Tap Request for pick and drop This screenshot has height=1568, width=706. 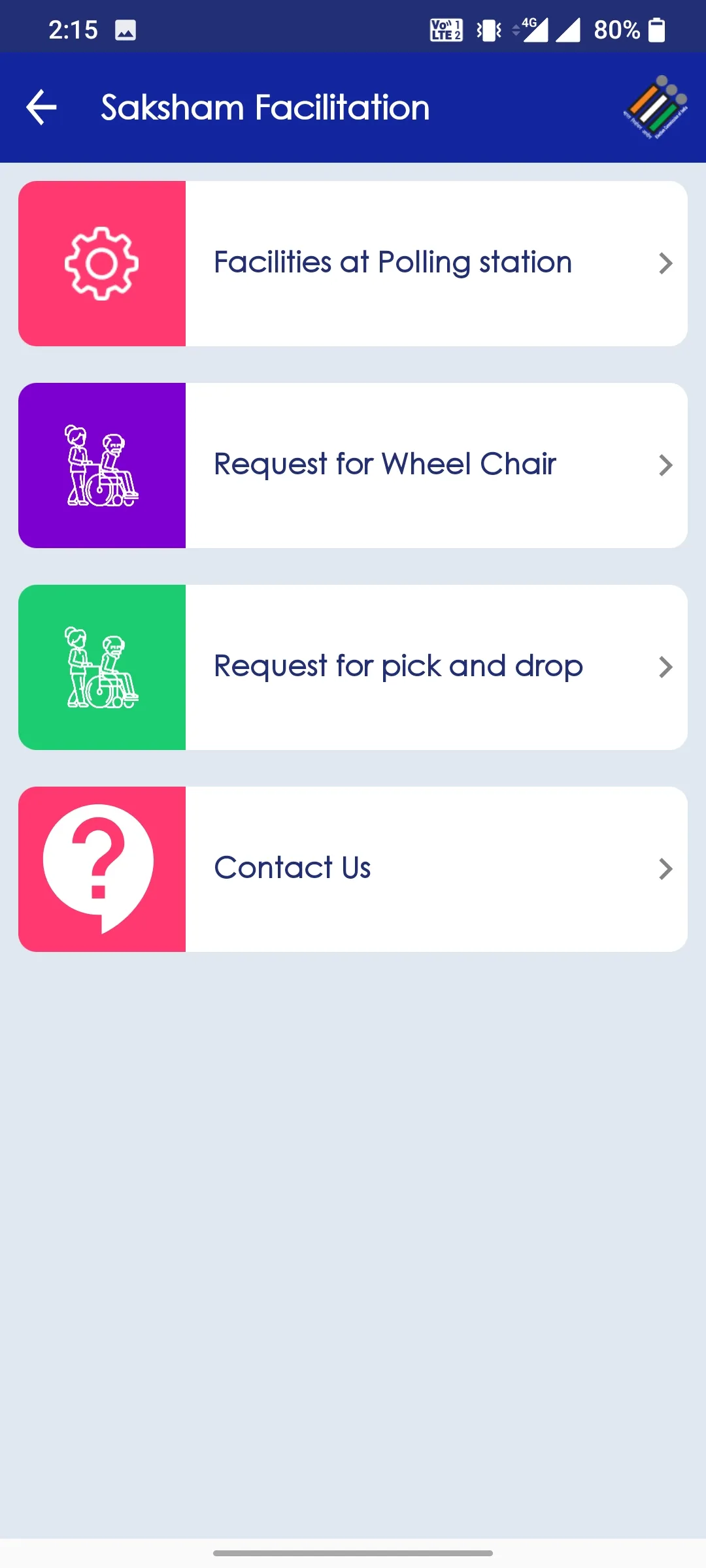[398, 666]
